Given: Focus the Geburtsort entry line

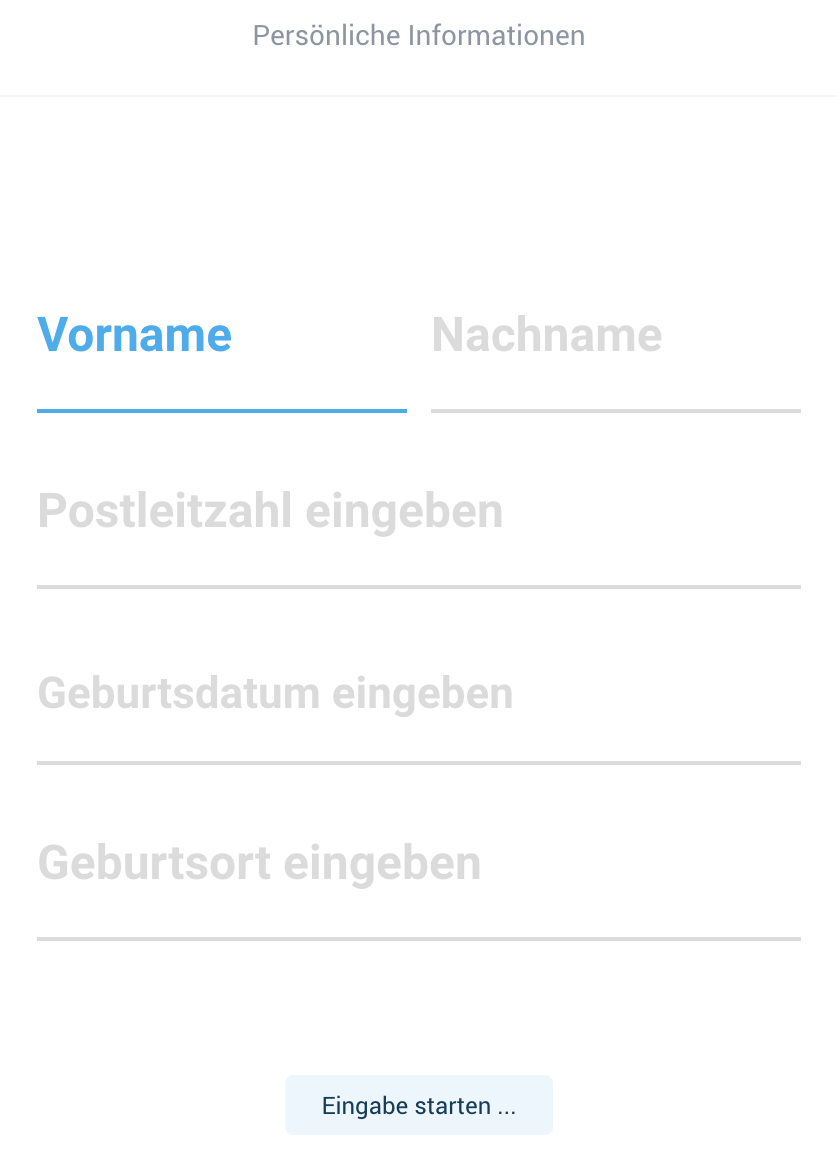Looking at the screenshot, I should (418, 937).
